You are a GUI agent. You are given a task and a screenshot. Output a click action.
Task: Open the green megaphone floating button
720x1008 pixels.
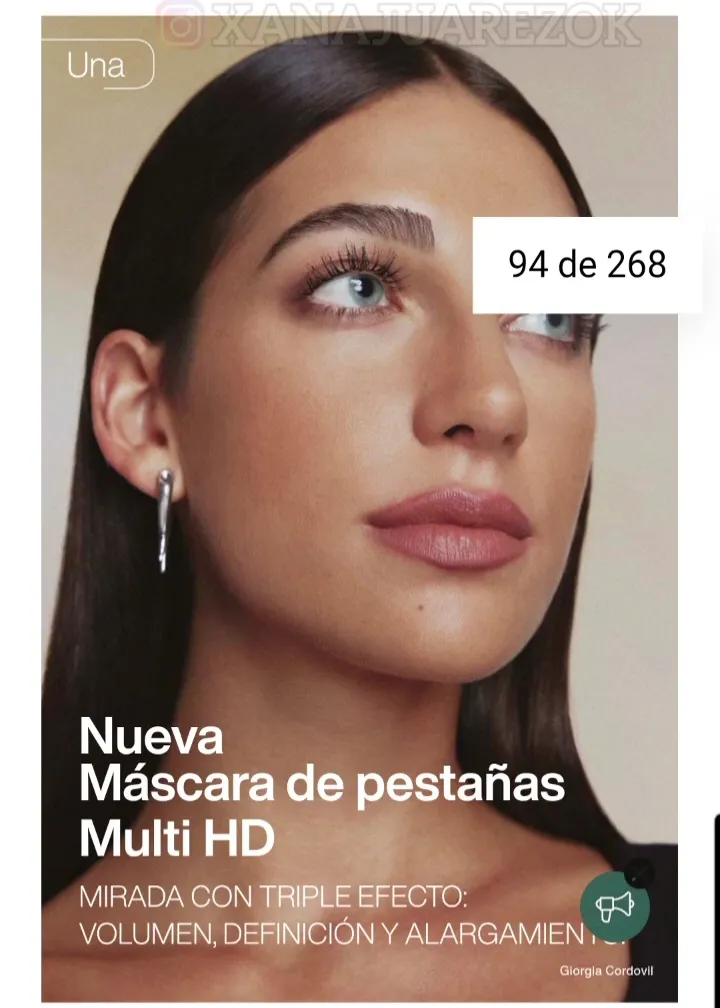point(614,906)
